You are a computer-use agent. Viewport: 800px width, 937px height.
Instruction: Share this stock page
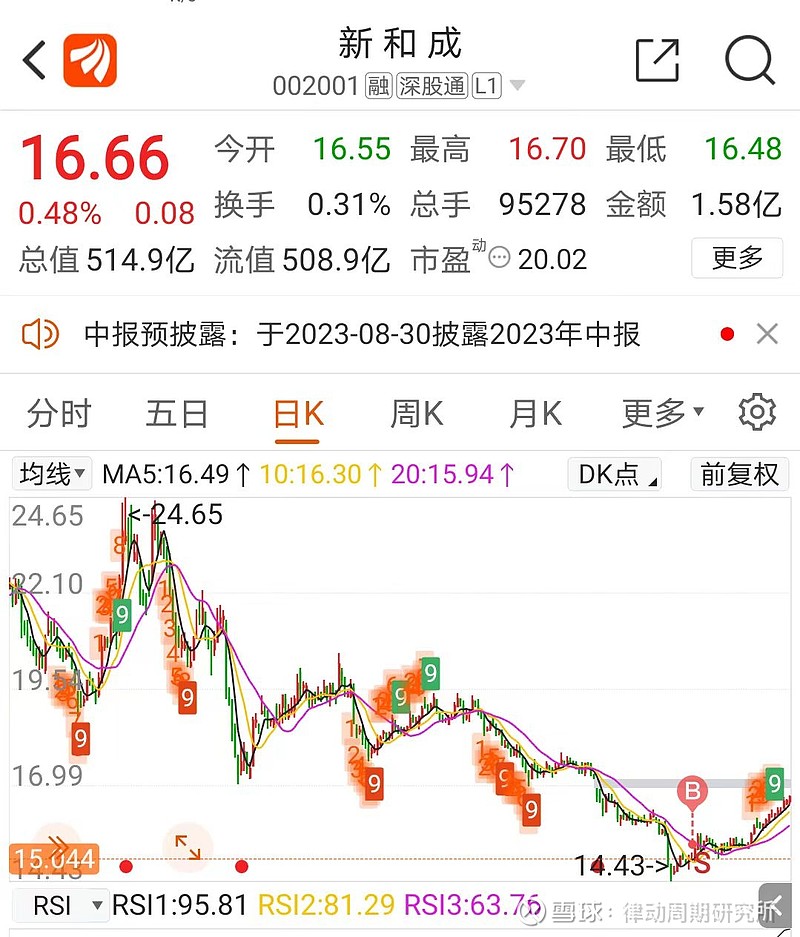pyautogui.click(x=657, y=60)
